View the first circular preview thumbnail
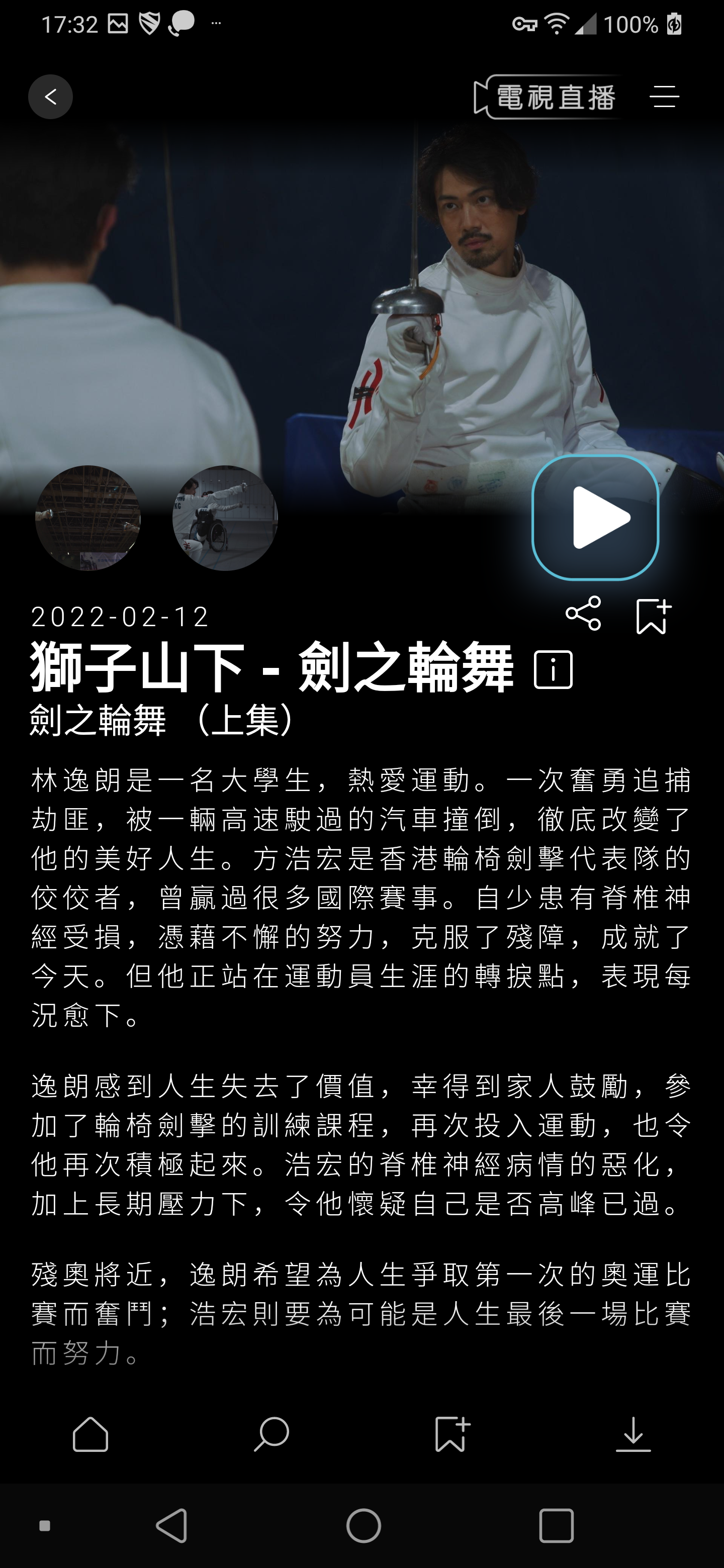This screenshot has height=1568, width=724. (88, 518)
